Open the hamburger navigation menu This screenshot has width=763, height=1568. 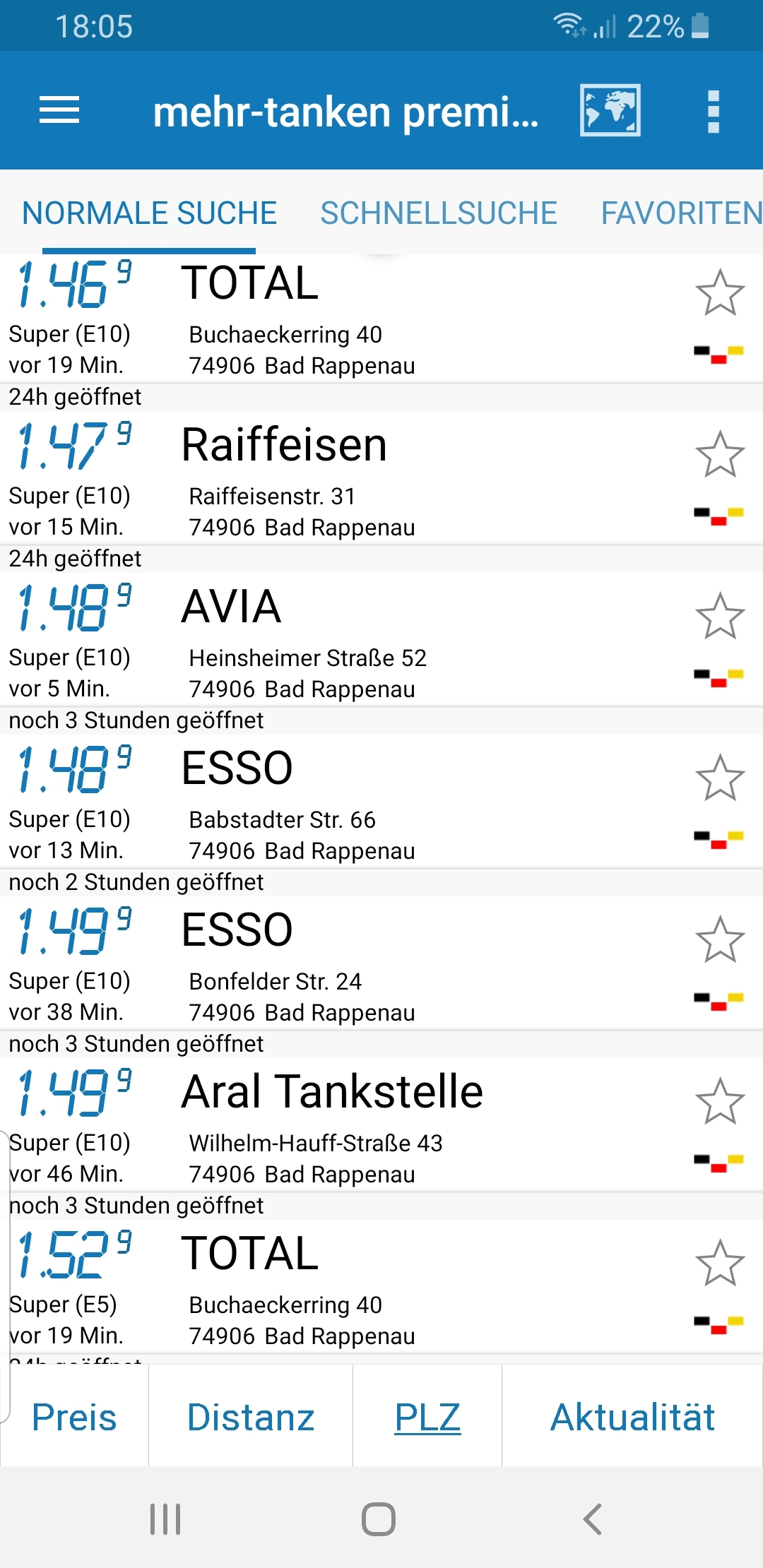tap(59, 110)
